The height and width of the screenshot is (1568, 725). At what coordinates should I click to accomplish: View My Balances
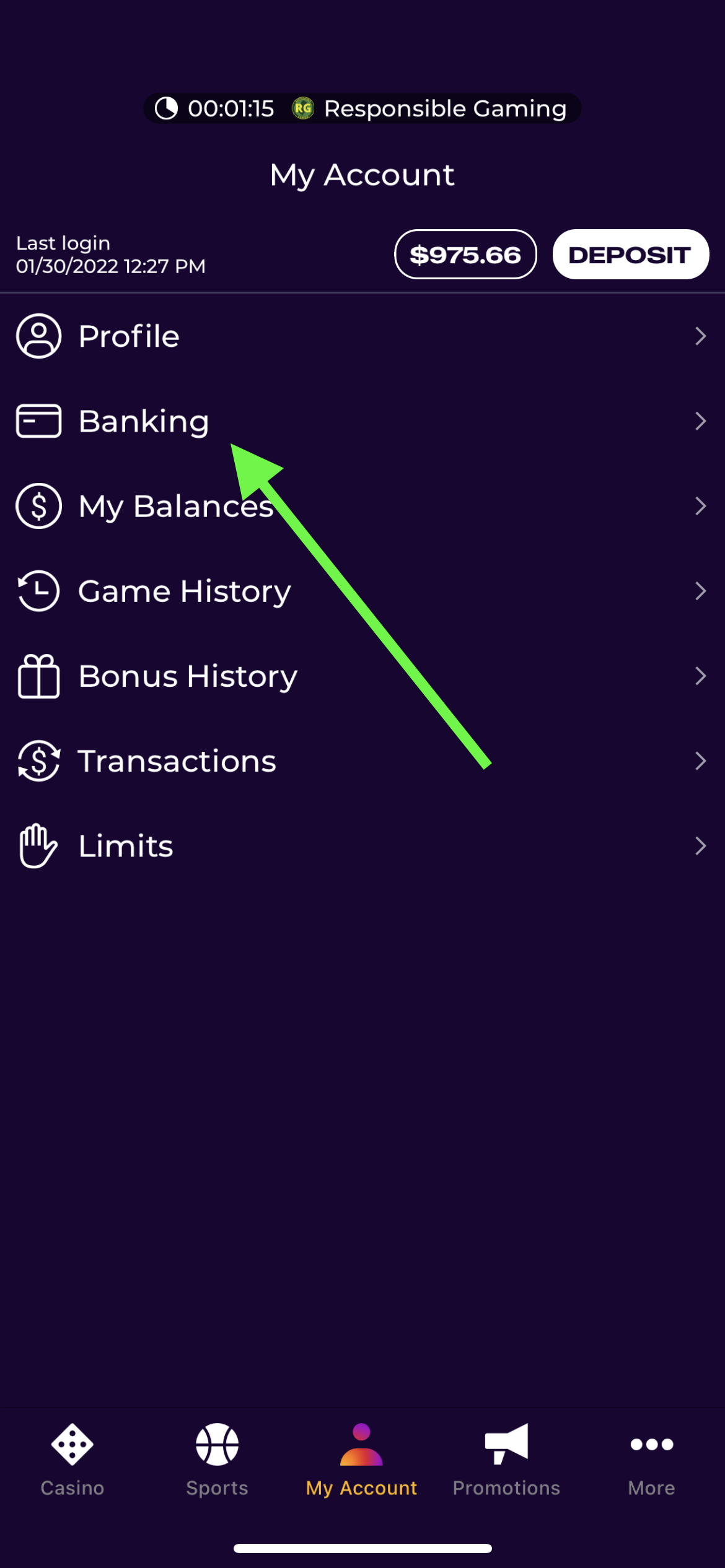[362, 506]
